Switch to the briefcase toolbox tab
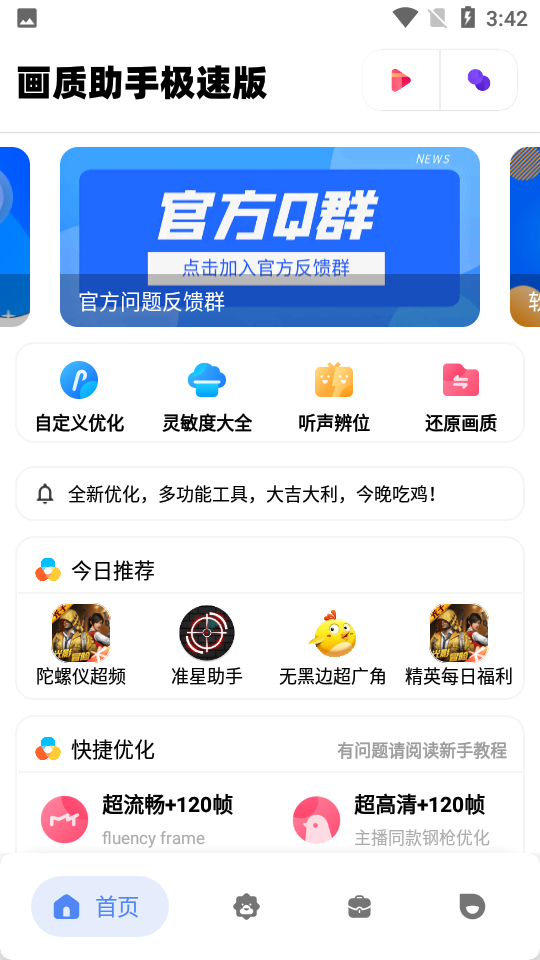 [359, 907]
